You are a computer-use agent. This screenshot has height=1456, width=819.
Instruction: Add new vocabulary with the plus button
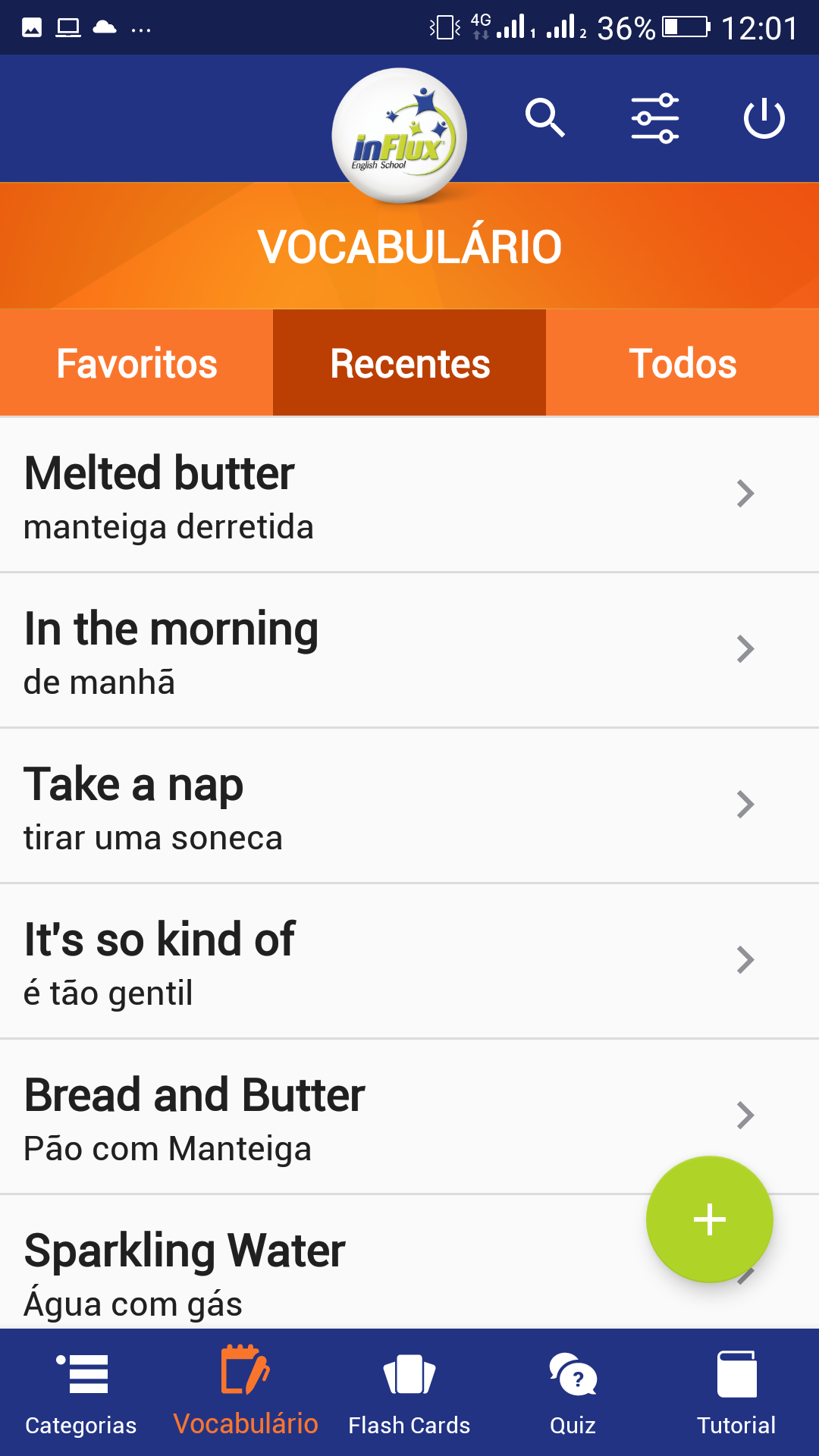pyautogui.click(x=710, y=1219)
